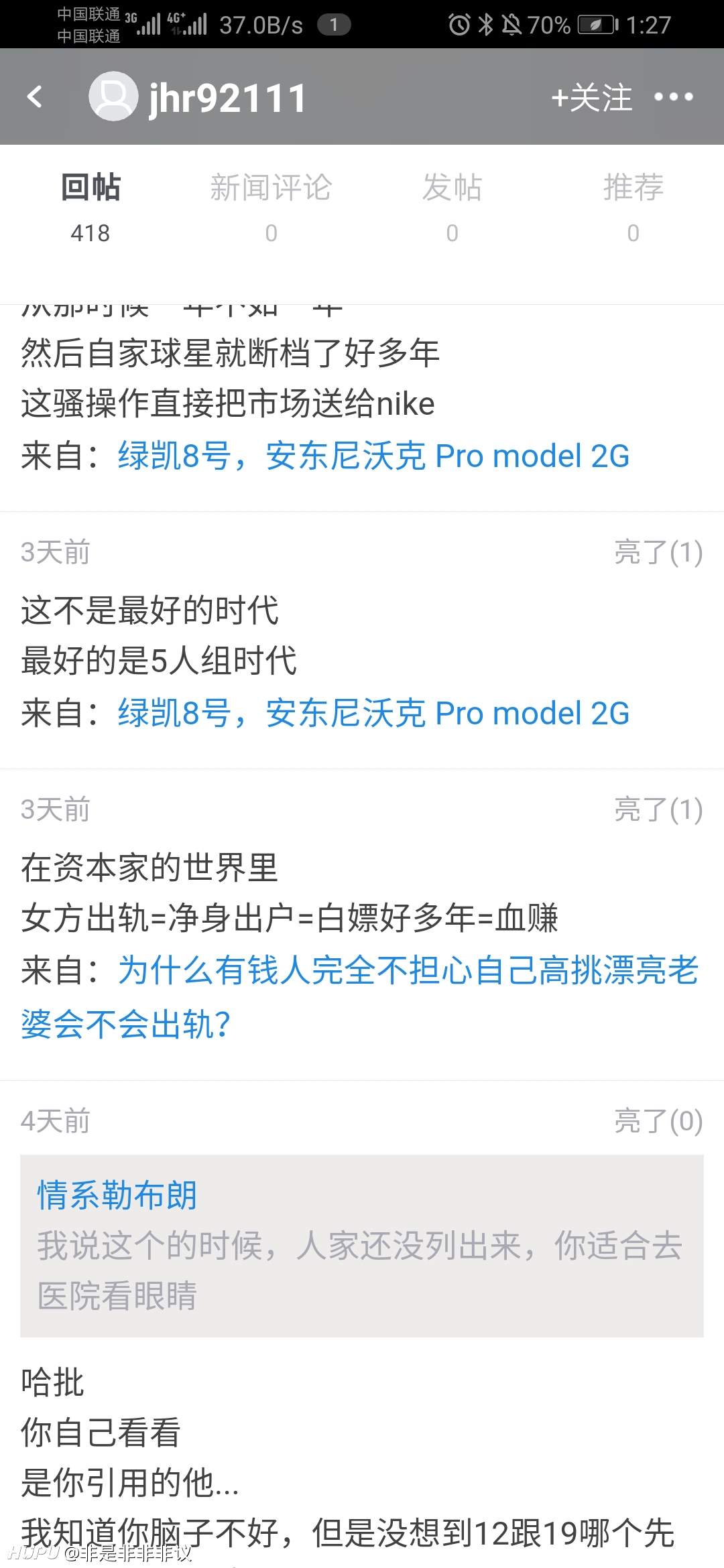This screenshot has width=724, height=1568.
Task: Open the link 为什么有钱人完全不担心自己高挑漂亮老婆会不会出轨
Action: pos(359,997)
